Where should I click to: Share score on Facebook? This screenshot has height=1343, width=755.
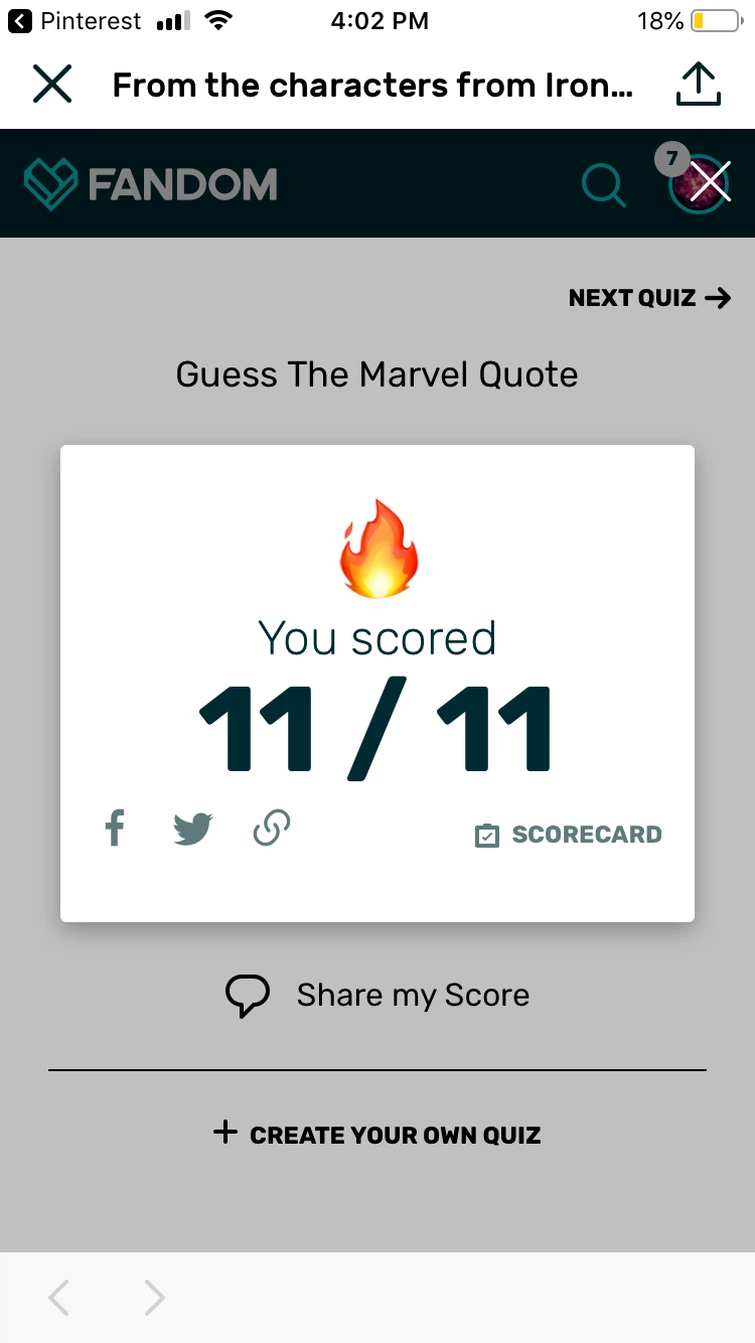(115, 829)
